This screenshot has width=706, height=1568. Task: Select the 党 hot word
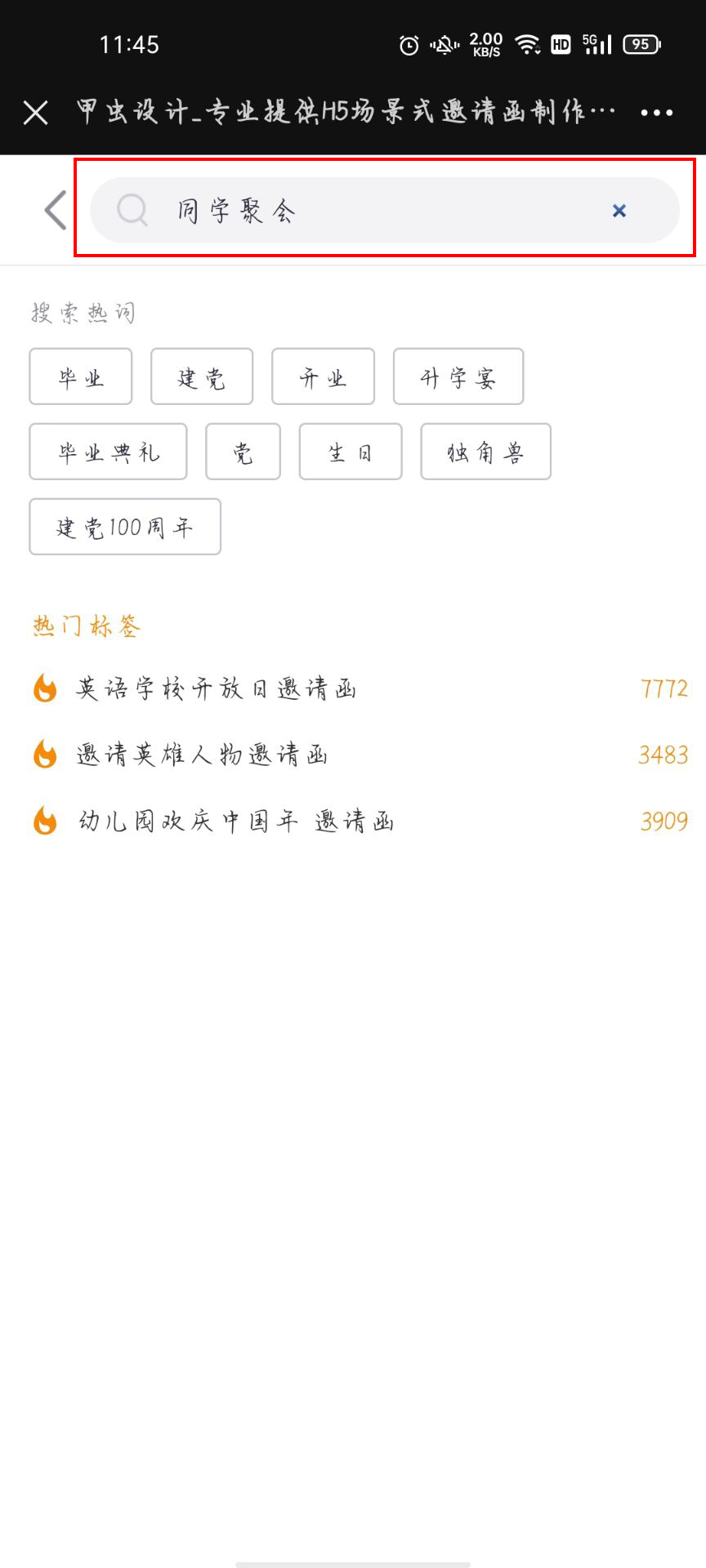point(243,452)
